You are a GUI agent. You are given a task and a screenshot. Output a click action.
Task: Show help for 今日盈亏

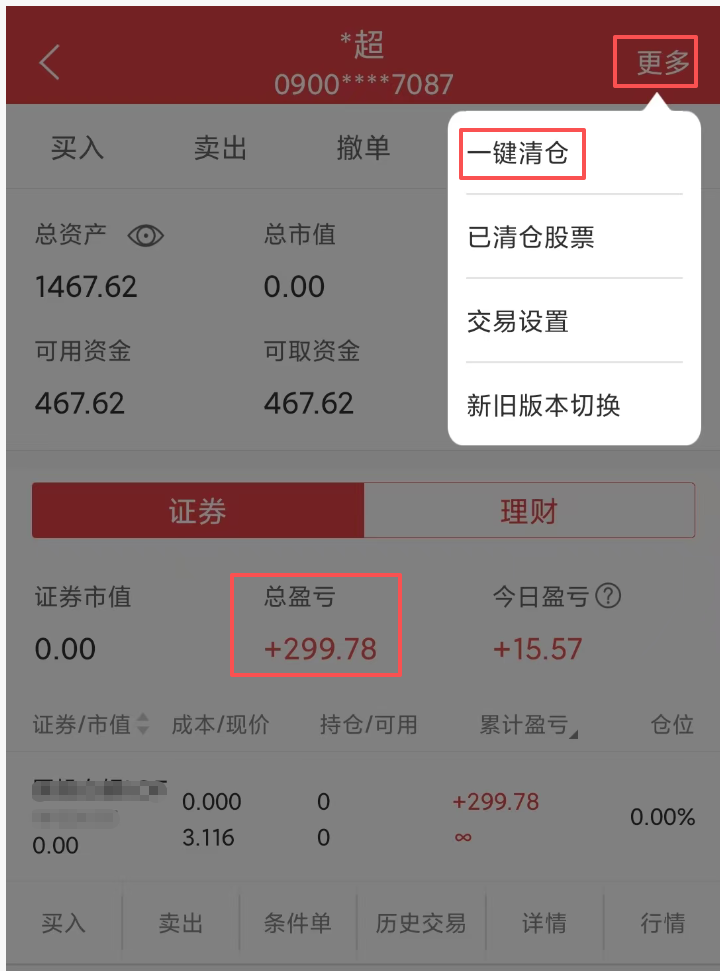click(608, 597)
